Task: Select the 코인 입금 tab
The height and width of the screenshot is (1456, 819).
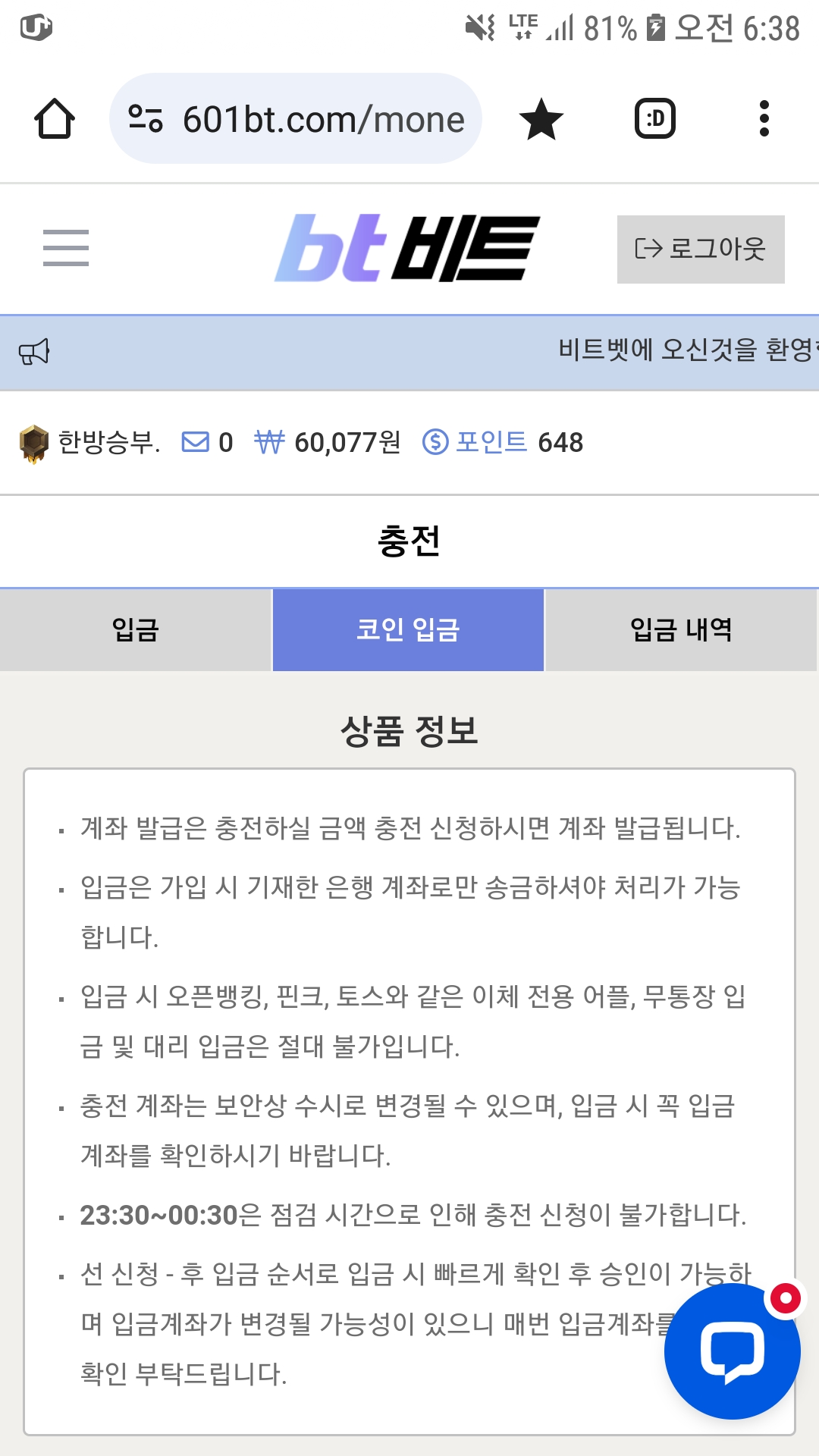Action: (x=408, y=630)
